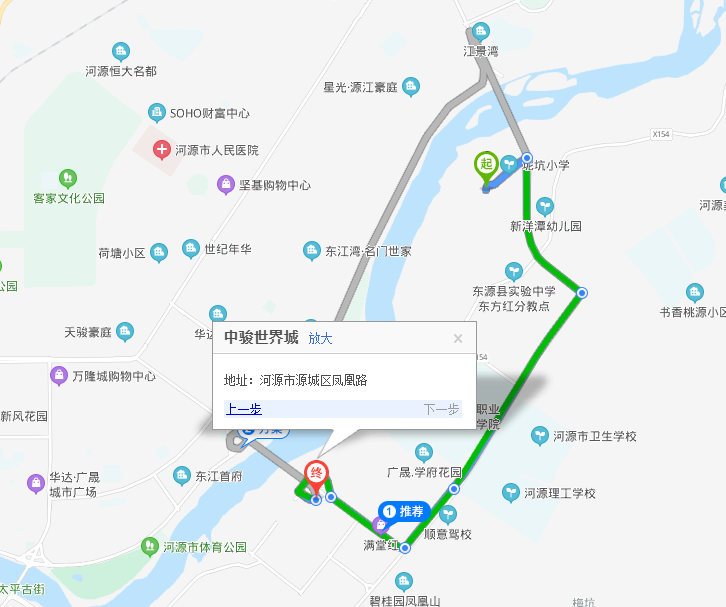Tap the 放大 zoom-in link
726x607 pixels.
[320, 338]
